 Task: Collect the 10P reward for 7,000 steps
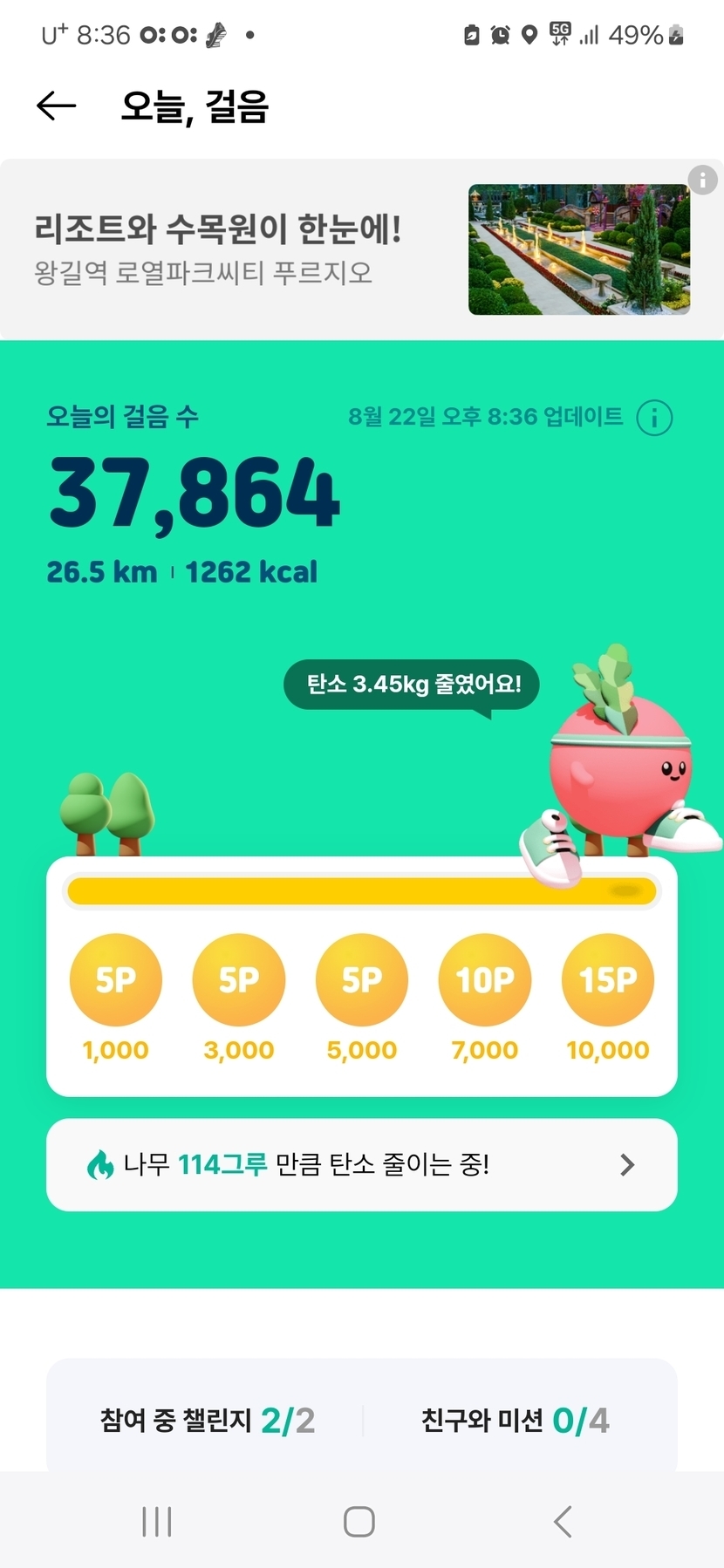click(x=485, y=980)
